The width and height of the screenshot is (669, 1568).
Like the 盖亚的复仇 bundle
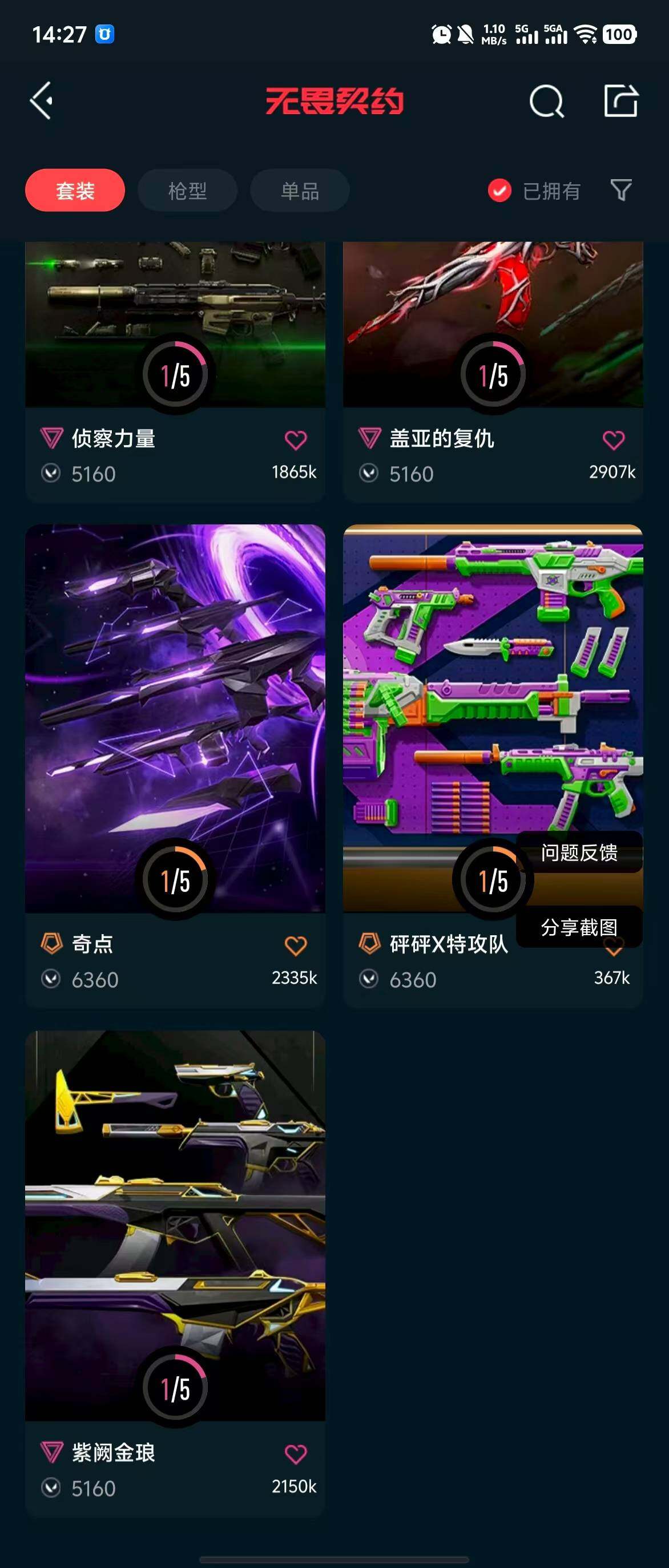[x=613, y=439]
